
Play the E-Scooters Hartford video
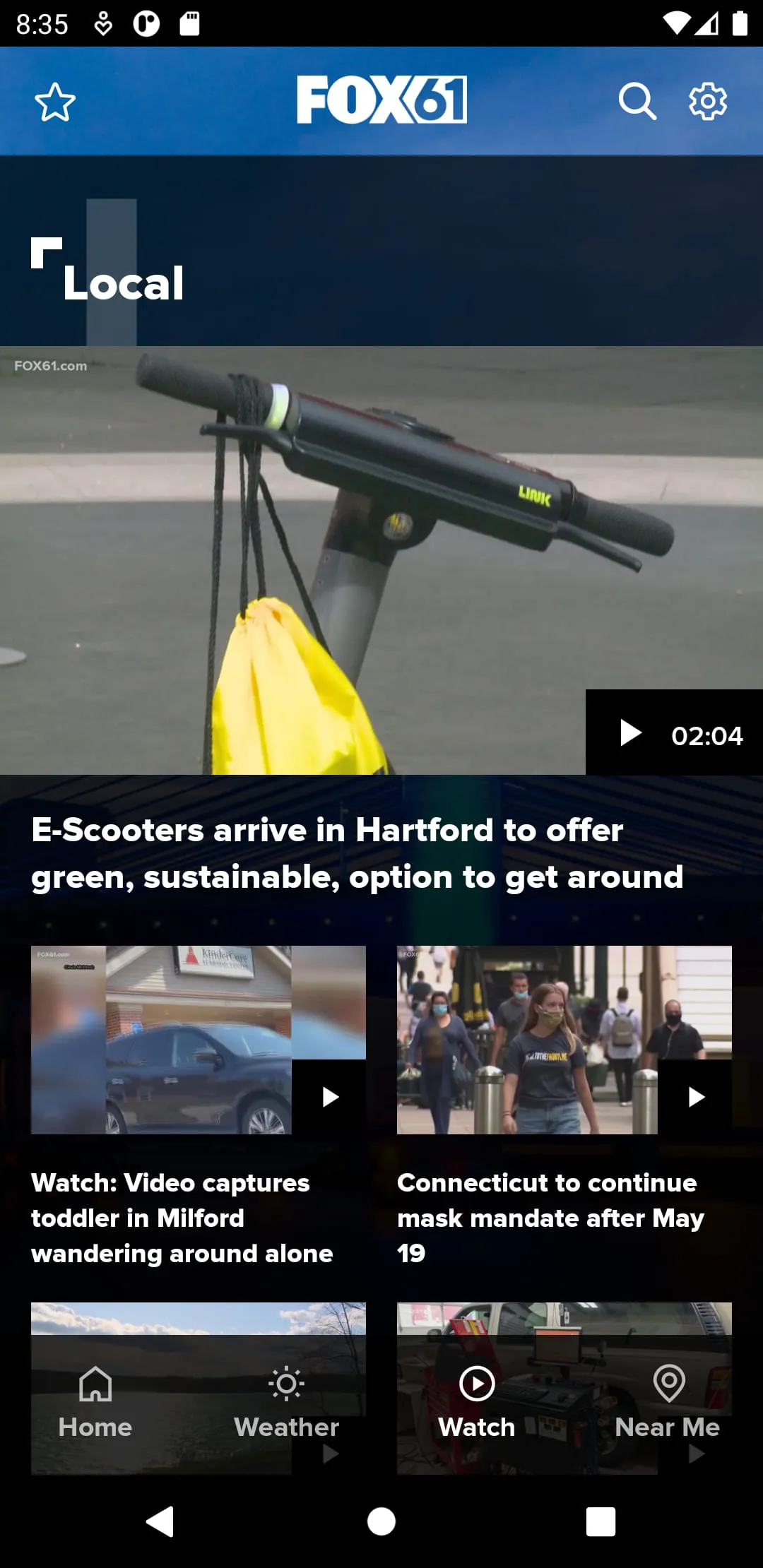click(631, 733)
